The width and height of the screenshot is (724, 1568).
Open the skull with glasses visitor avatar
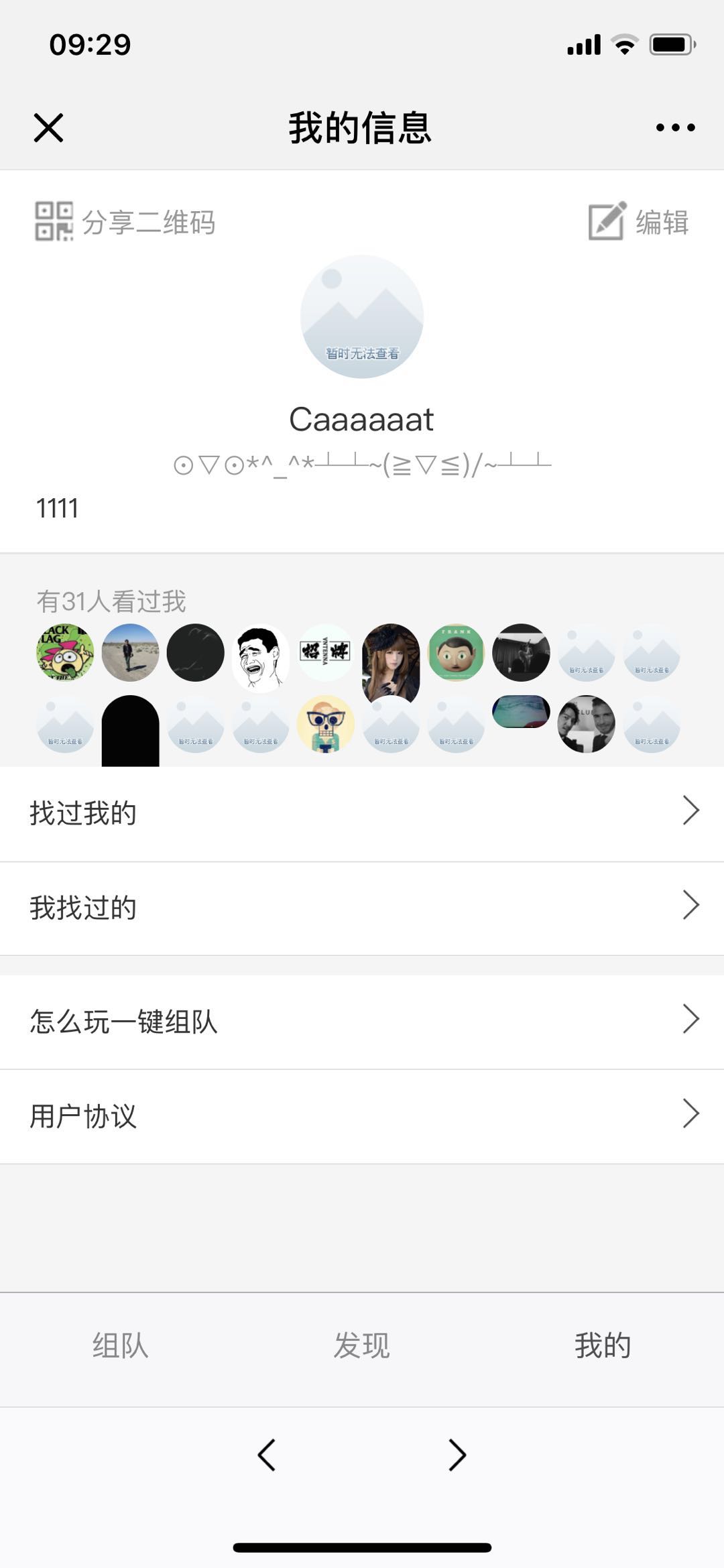coord(326,725)
